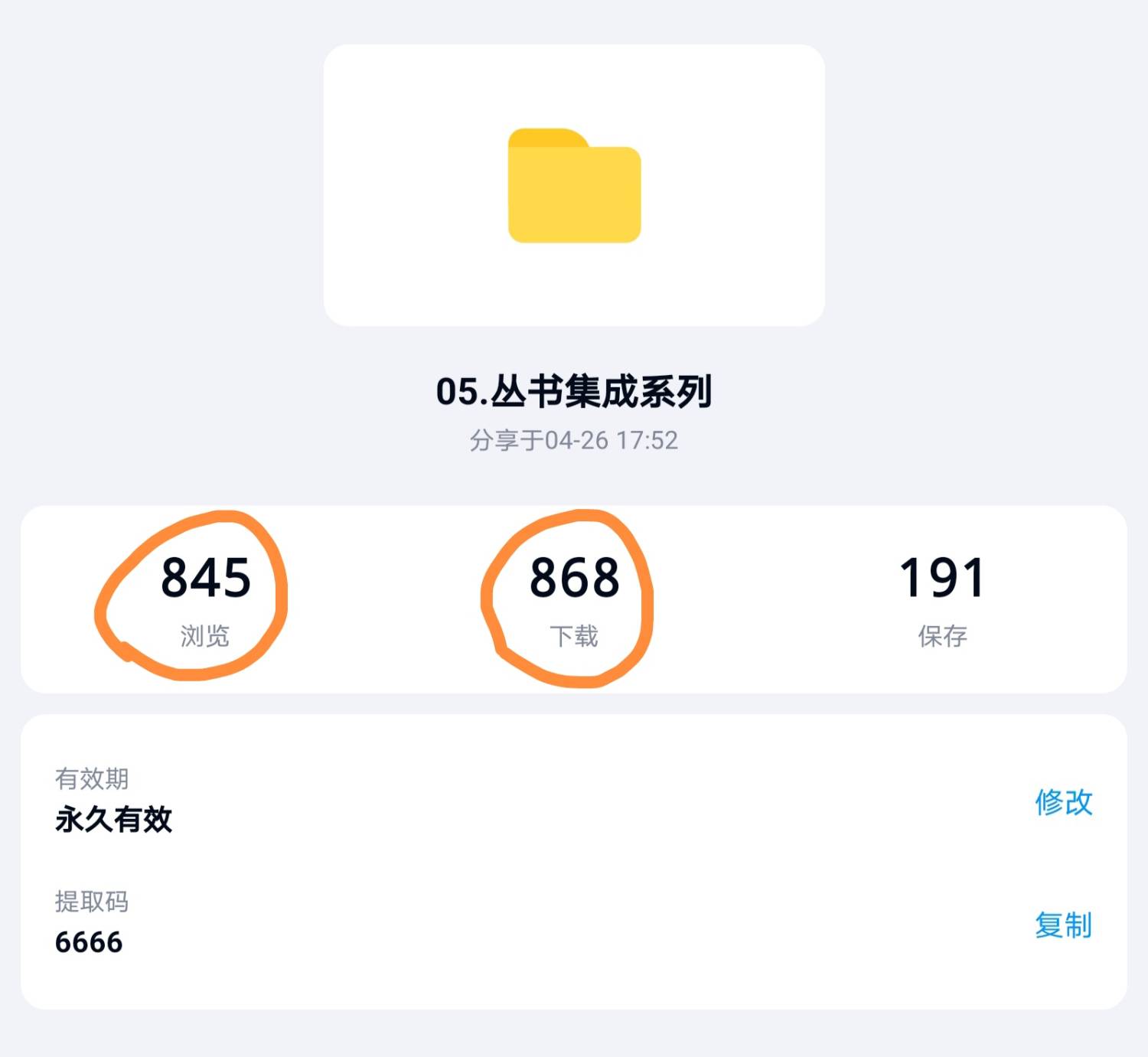Tap 修改 to change the validity period

tap(1063, 802)
